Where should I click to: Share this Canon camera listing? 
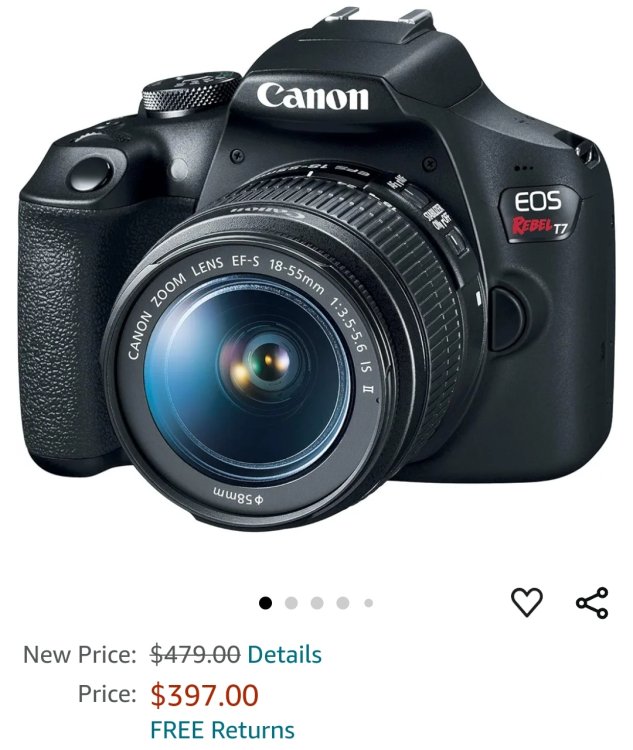click(x=592, y=603)
